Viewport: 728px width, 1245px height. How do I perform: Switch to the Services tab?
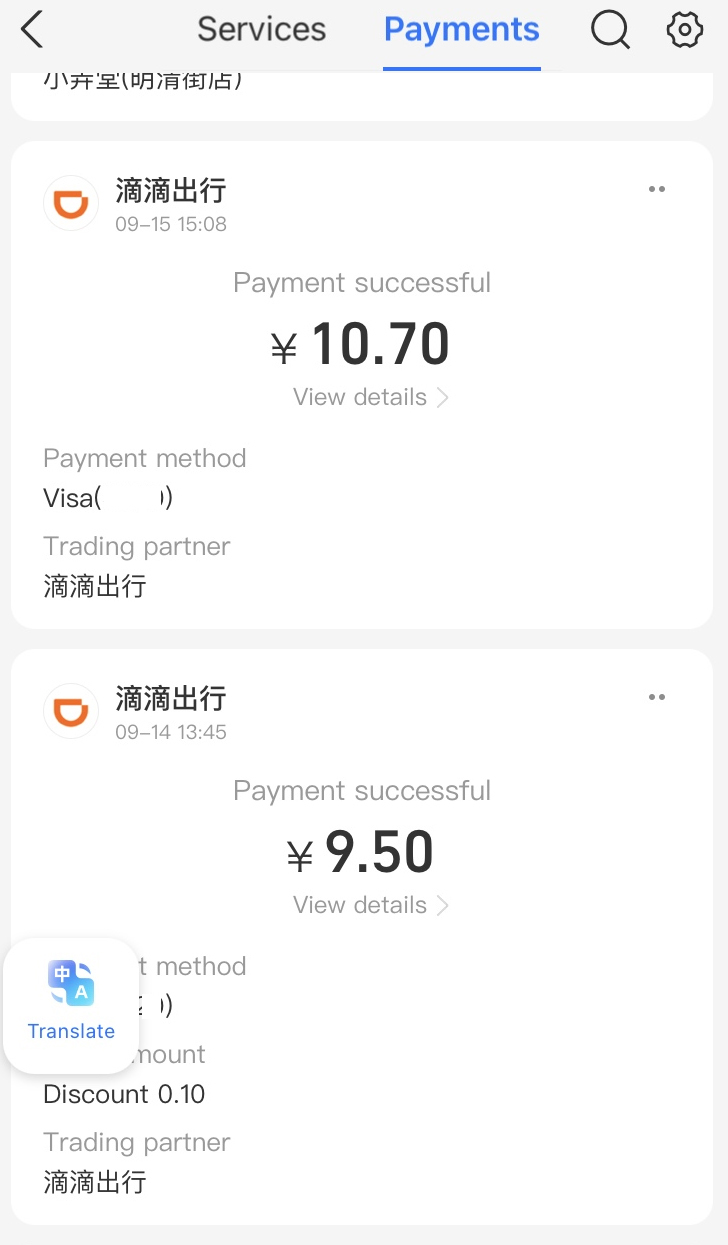pos(261,30)
